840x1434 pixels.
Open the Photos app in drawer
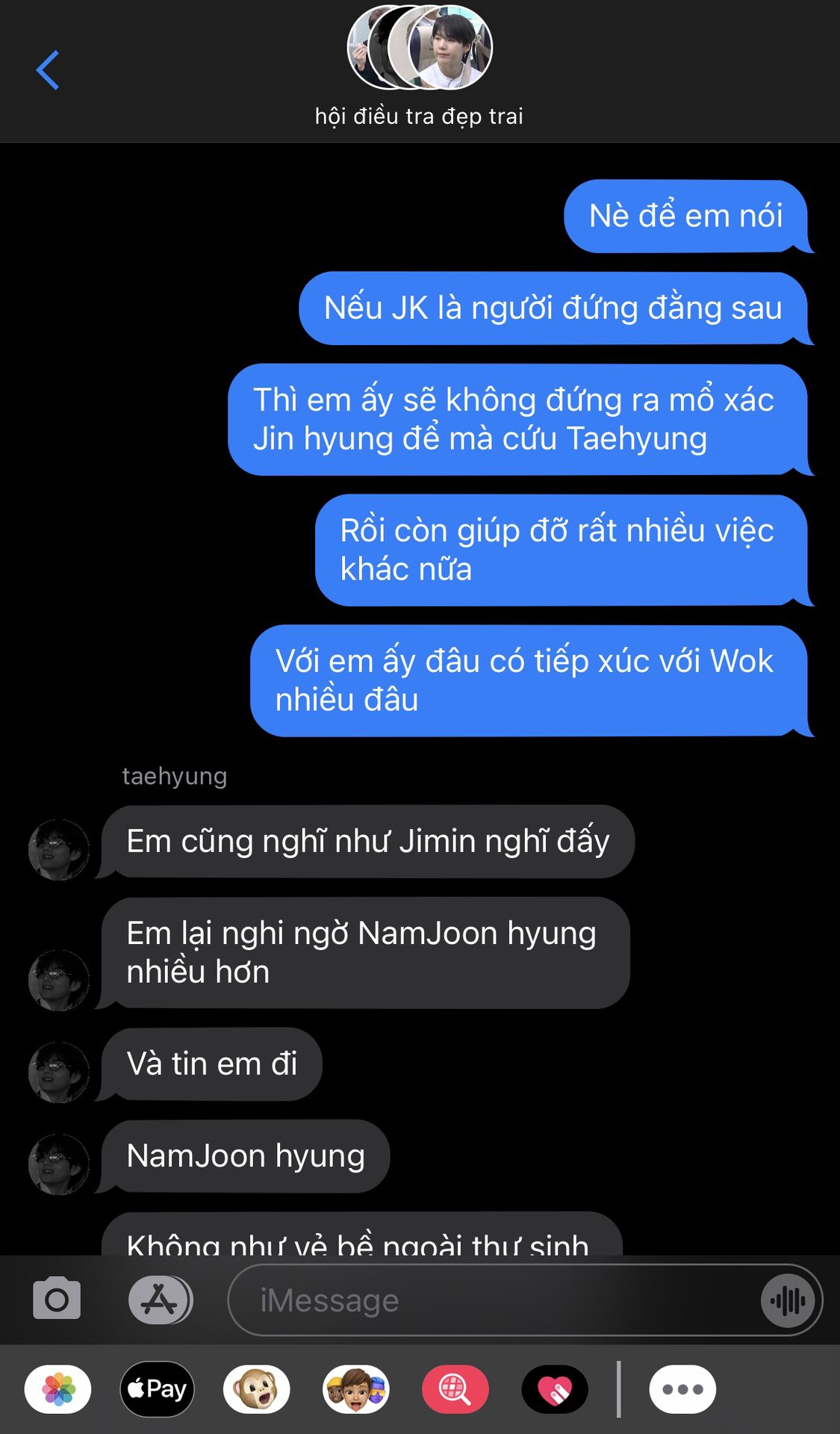(x=58, y=1389)
